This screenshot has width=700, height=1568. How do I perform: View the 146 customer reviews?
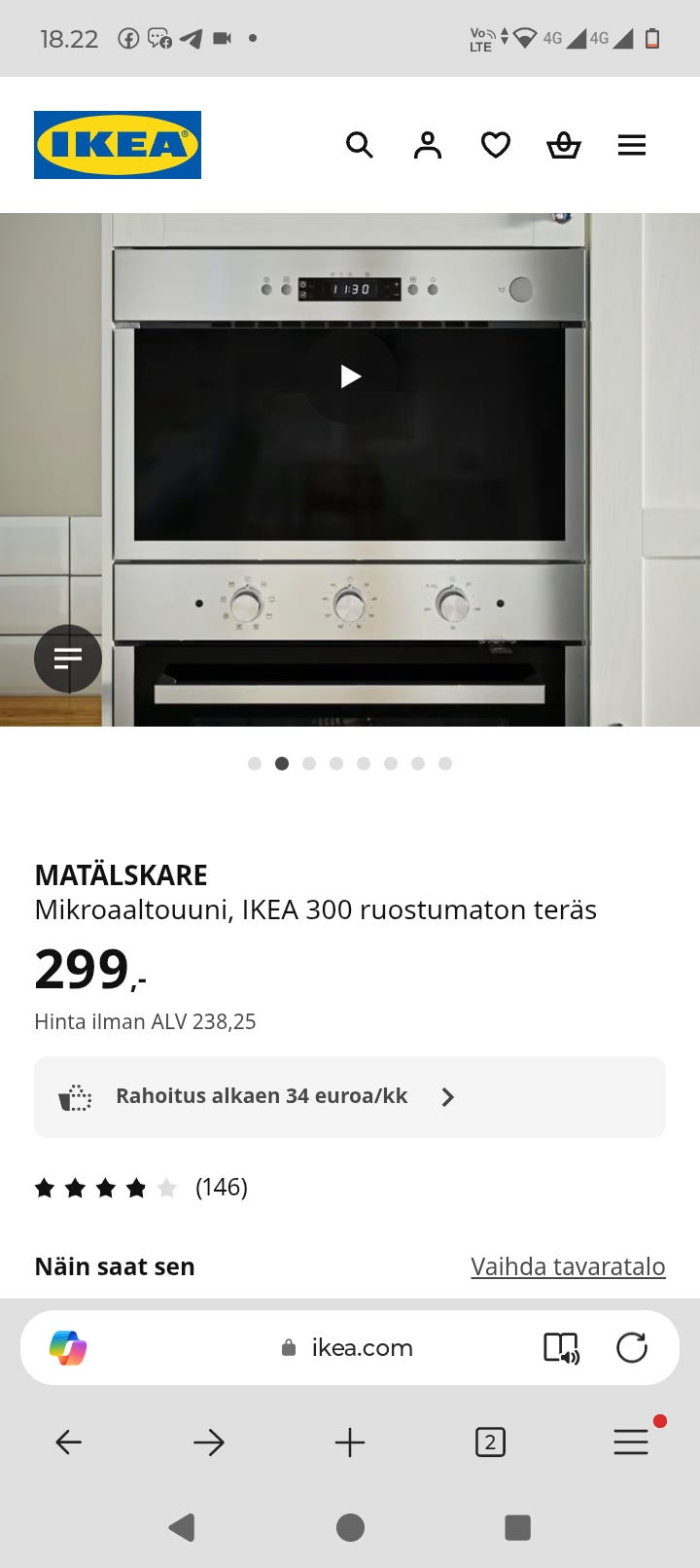pyautogui.click(x=222, y=1187)
